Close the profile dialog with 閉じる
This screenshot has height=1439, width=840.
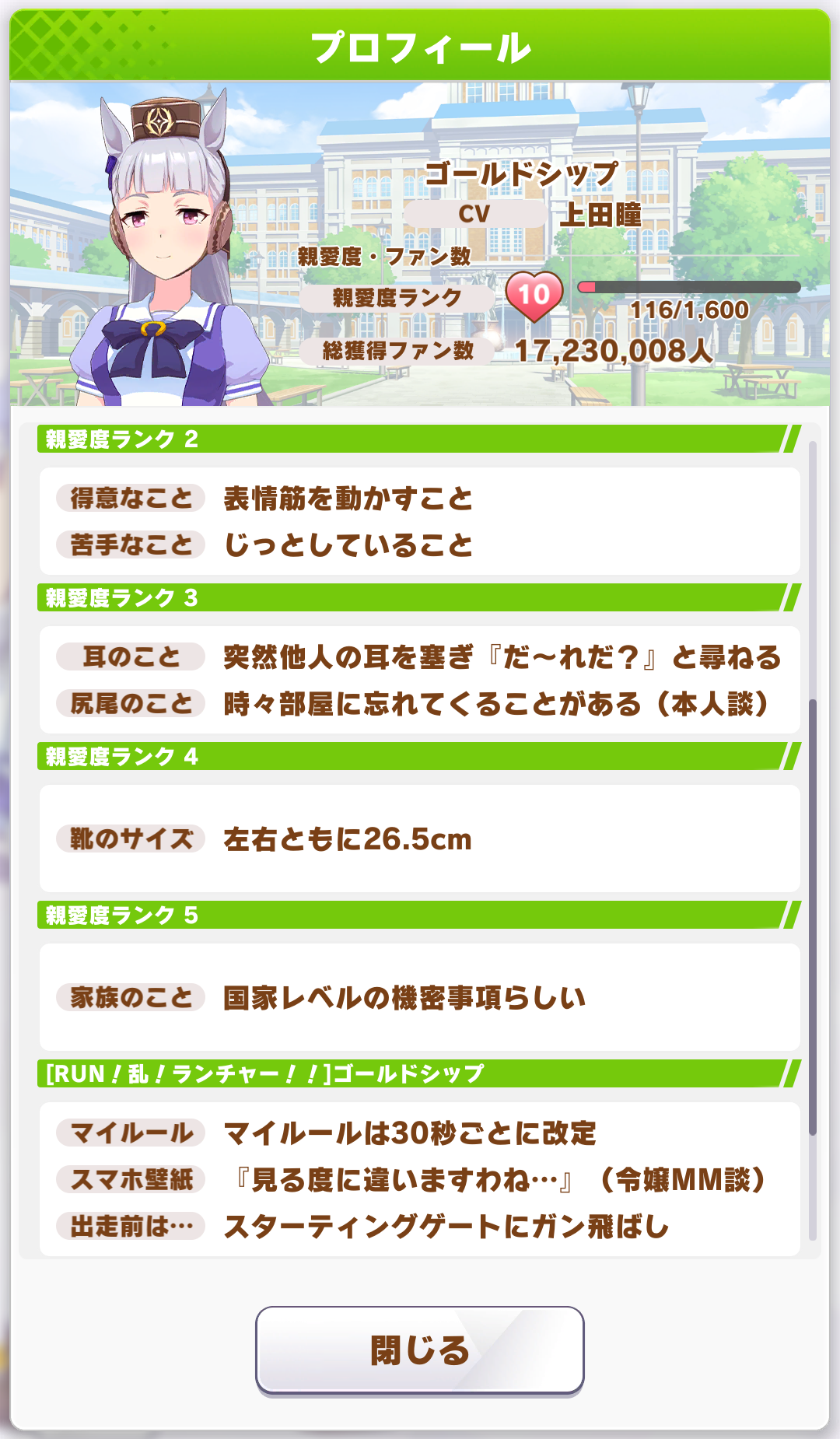420,1350
